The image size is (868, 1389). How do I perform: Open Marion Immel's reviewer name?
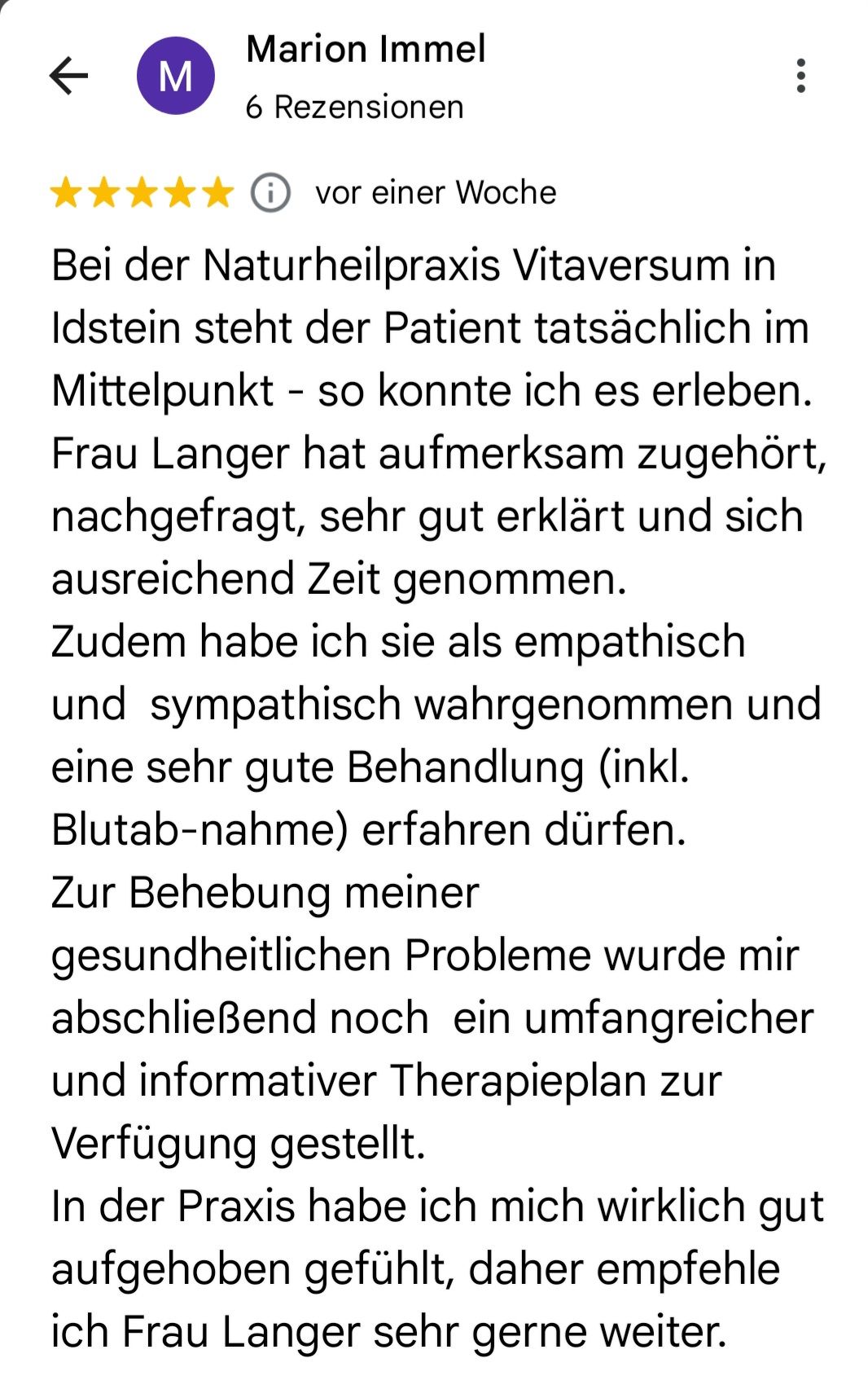tap(366, 49)
